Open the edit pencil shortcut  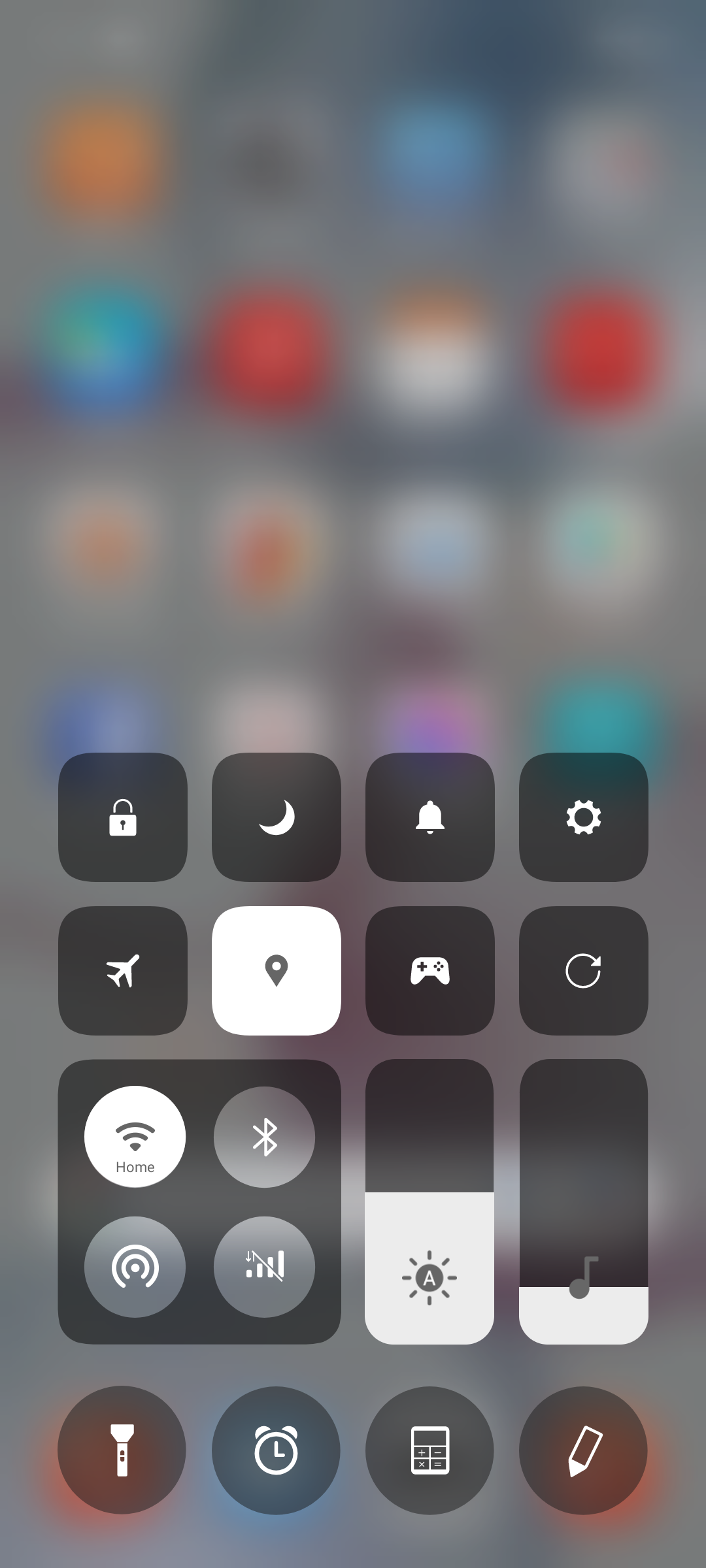pos(583,1450)
